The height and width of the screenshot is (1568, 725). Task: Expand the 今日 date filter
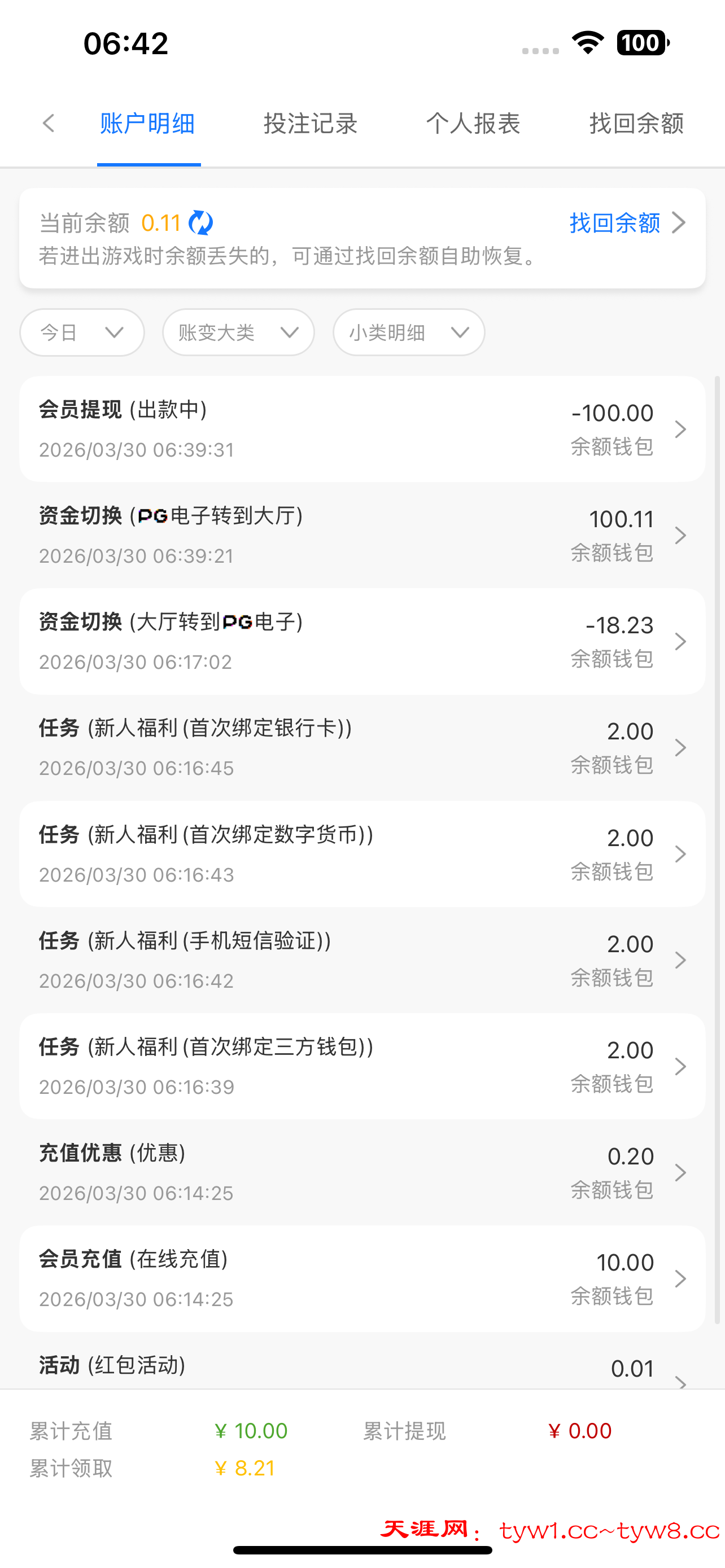(82, 332)
